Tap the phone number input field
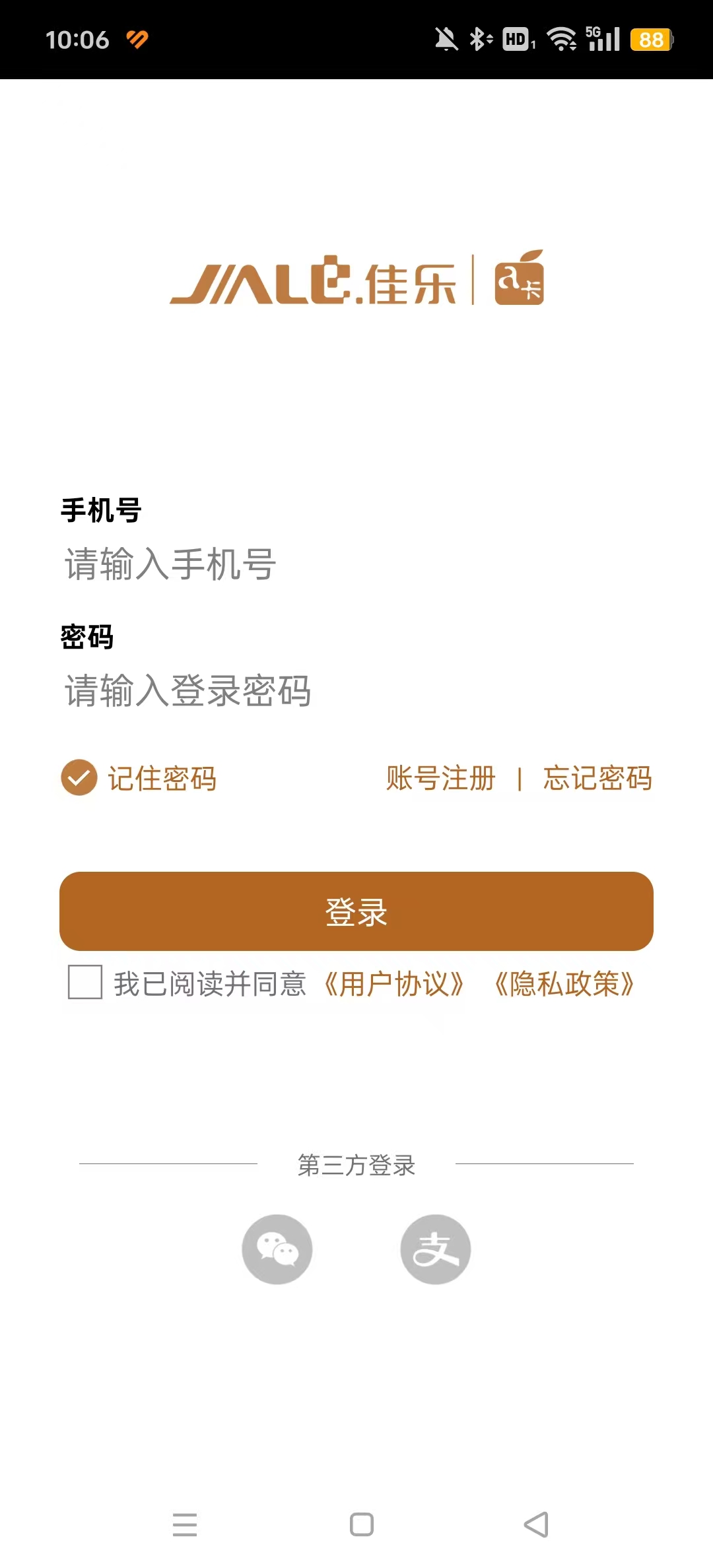This screenshot has width=713, height=1568. click(x=356, y=565)
